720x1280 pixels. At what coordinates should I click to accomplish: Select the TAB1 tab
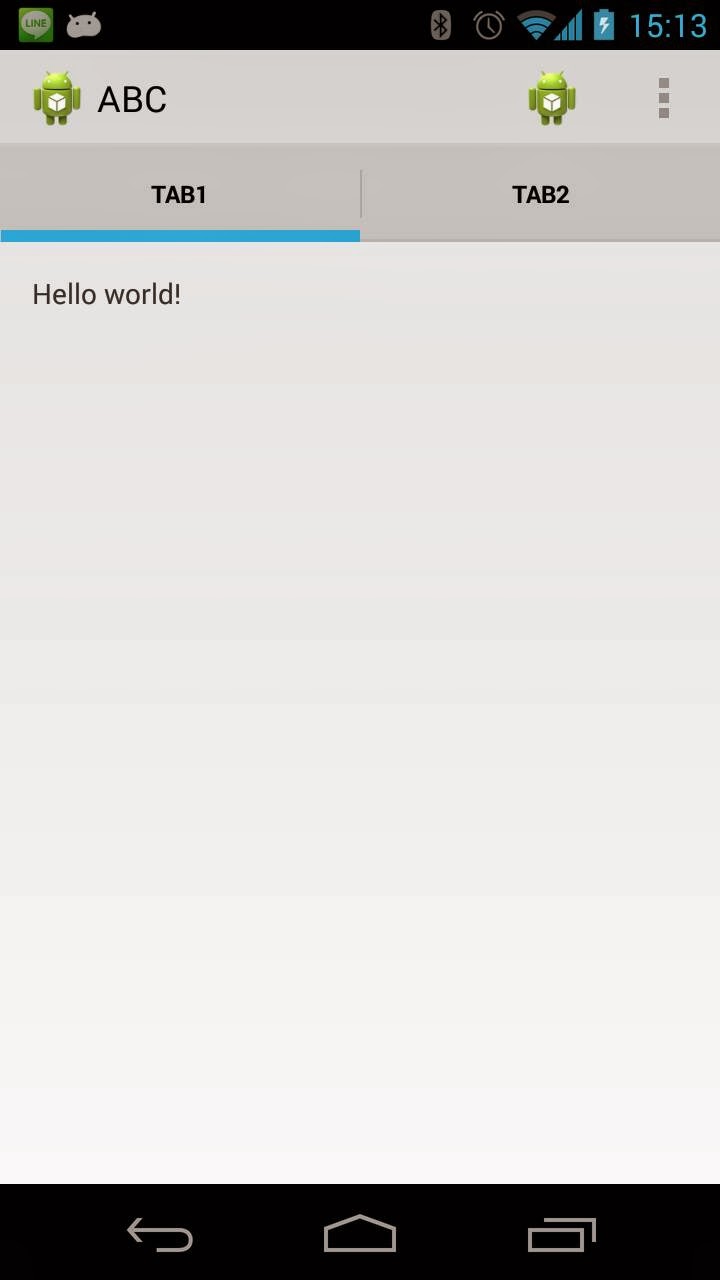click(x=180, y=194)
